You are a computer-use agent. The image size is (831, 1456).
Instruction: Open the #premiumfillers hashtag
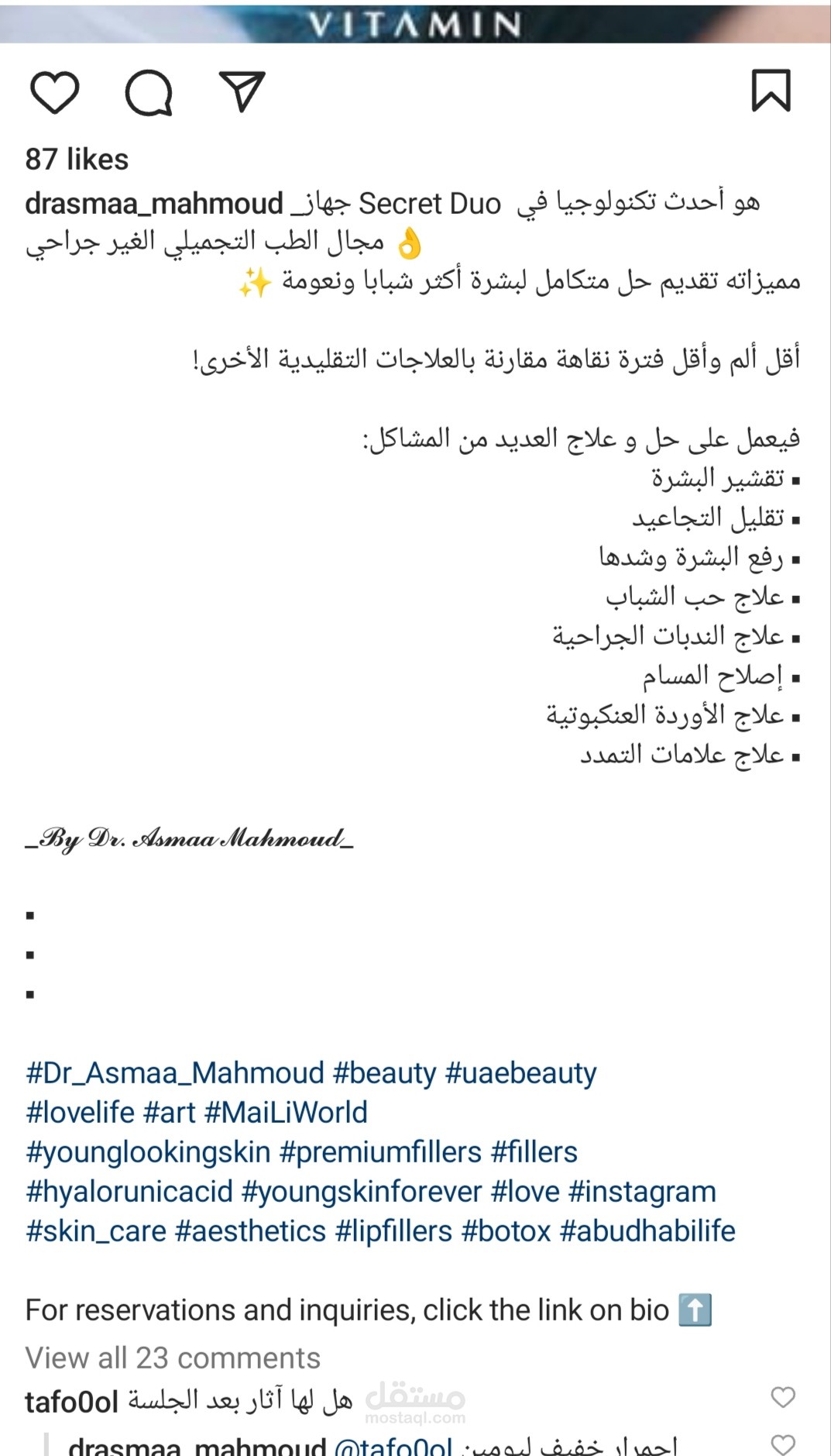click(x=380, y=1152)
